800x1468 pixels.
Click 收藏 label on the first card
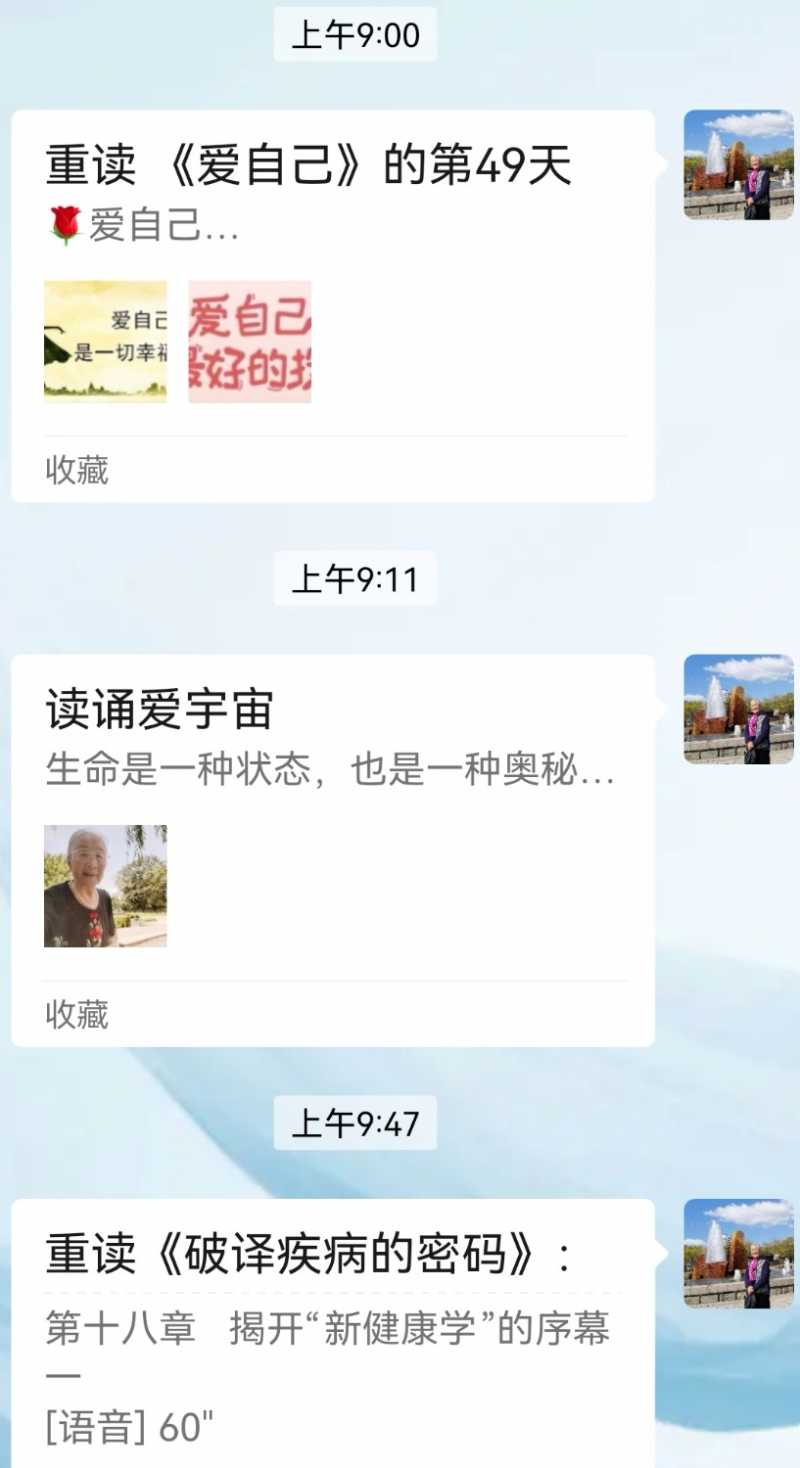pyautogui.click(x=76, y=470)
